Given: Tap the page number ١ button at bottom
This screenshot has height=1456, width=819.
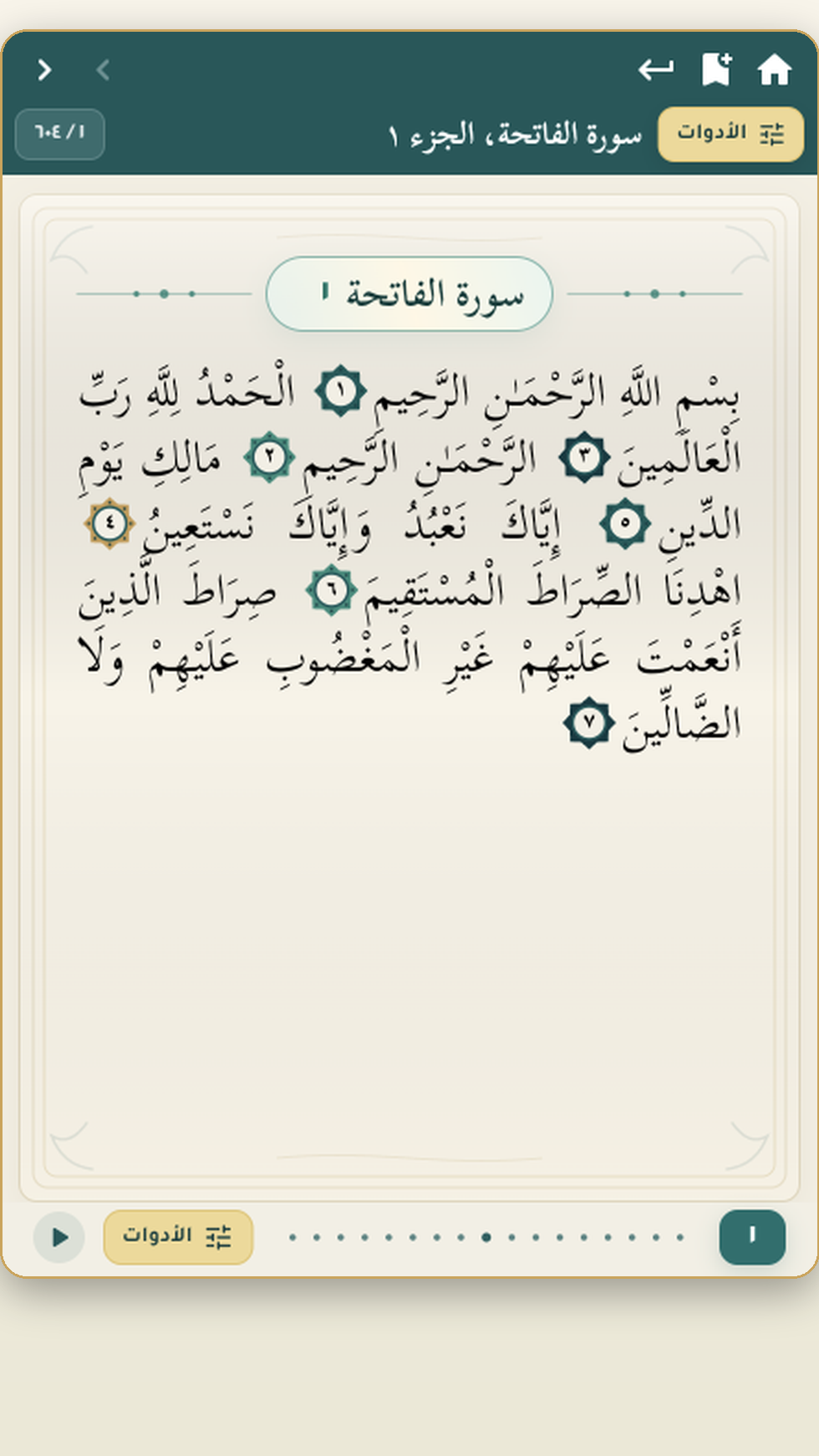Looking at the screenshot, I should (x=752, y=1237).
